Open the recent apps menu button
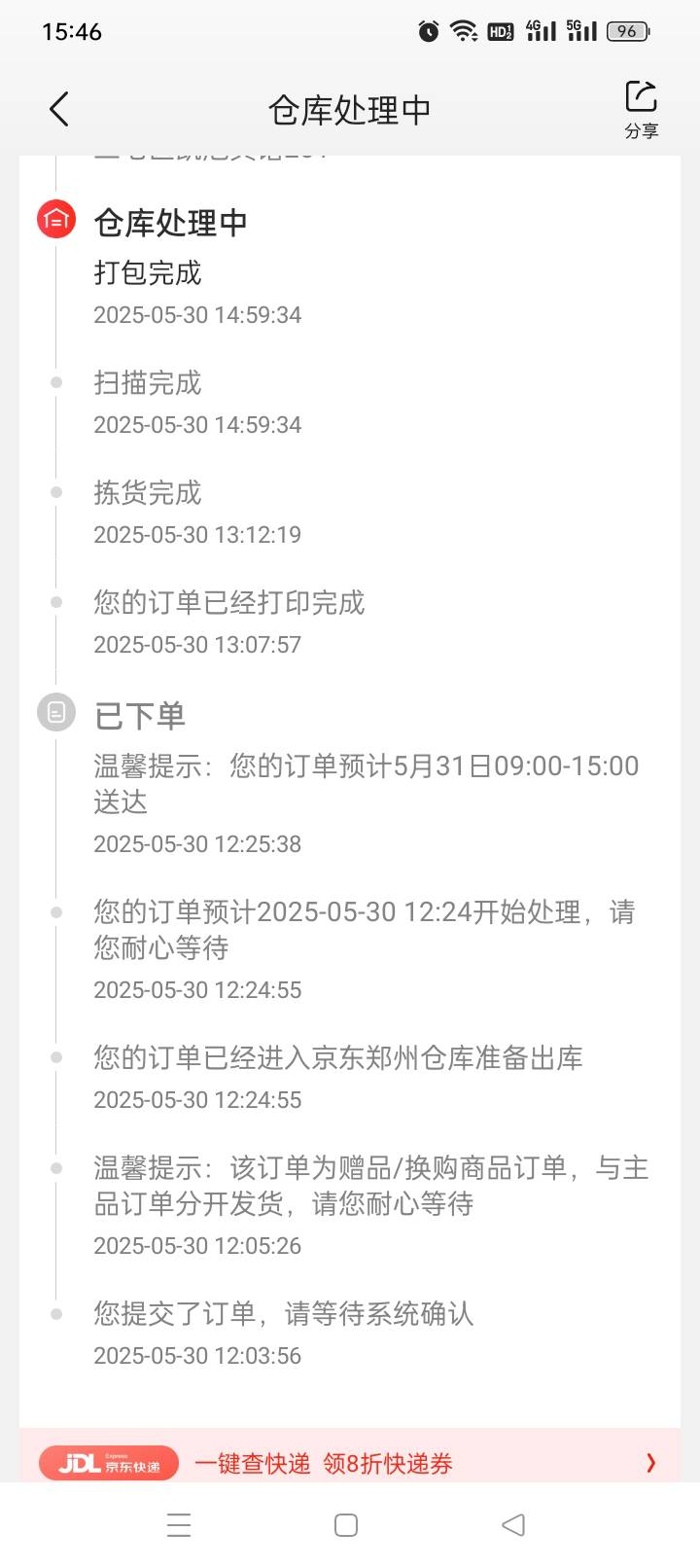700x1568 pixels. (x=179, y=1525)
